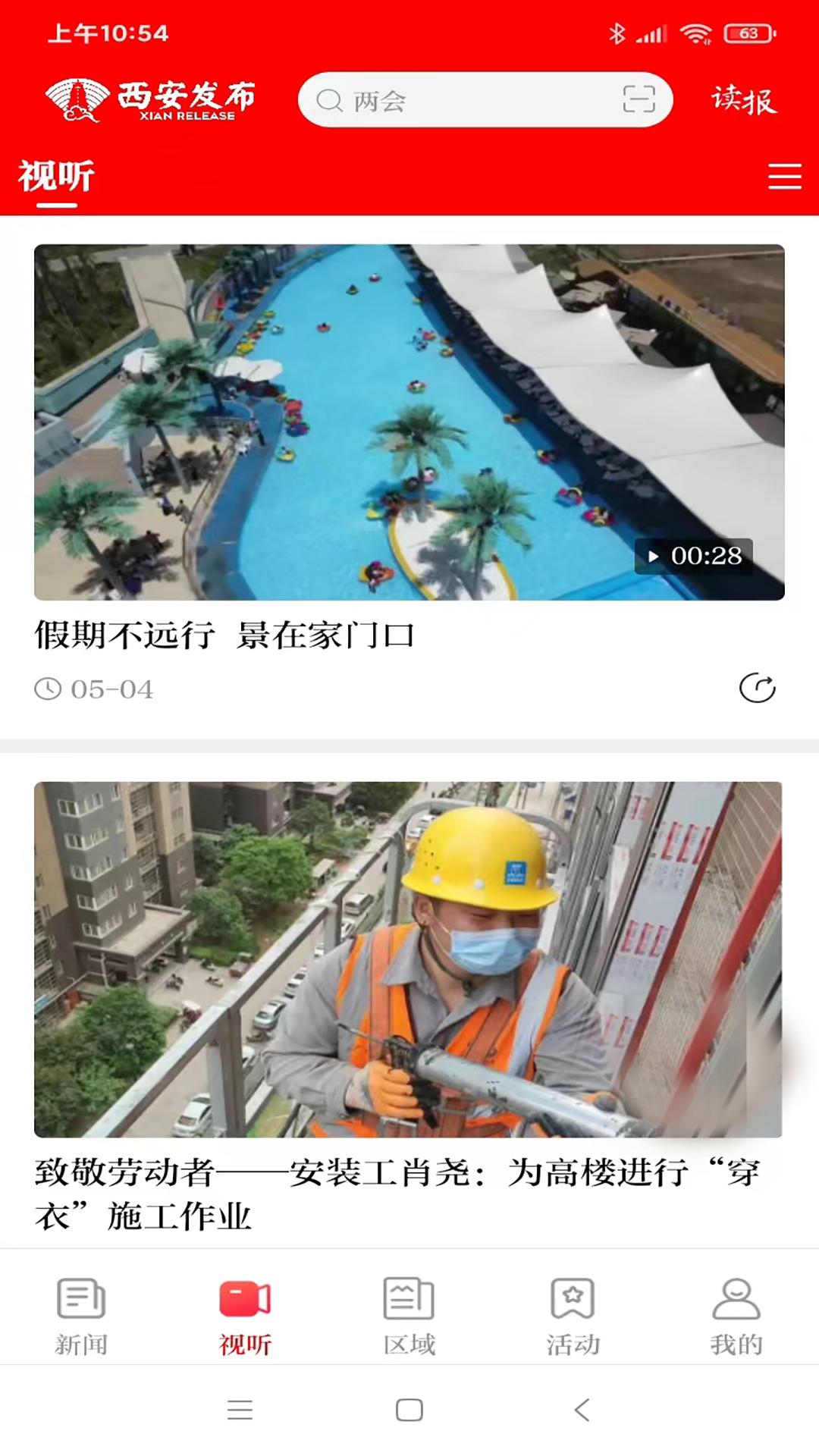The height and width of the screenshot is (1456, 819).
Task: Open the hamburger channel menu
Action: click(784, 176)
